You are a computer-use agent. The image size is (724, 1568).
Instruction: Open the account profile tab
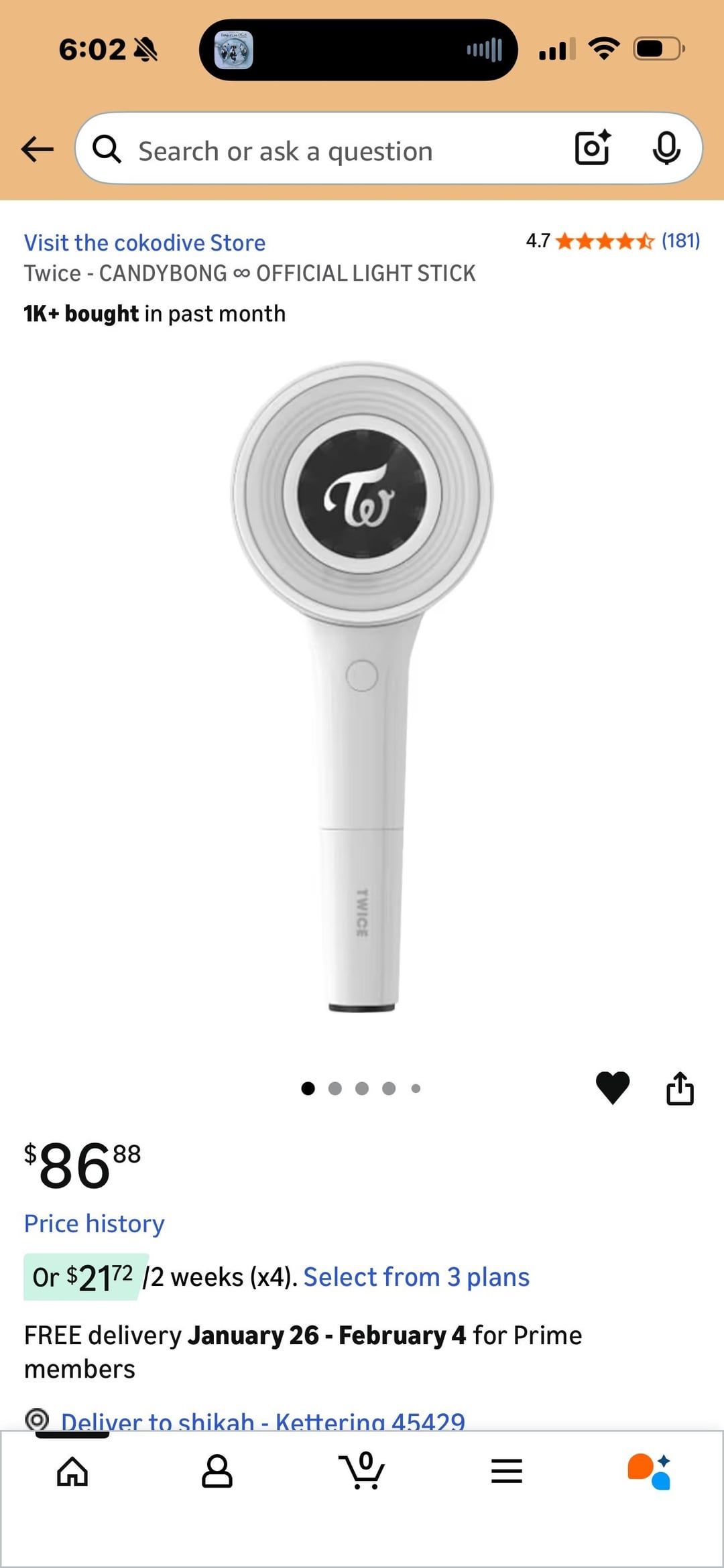click(217, 1472)
